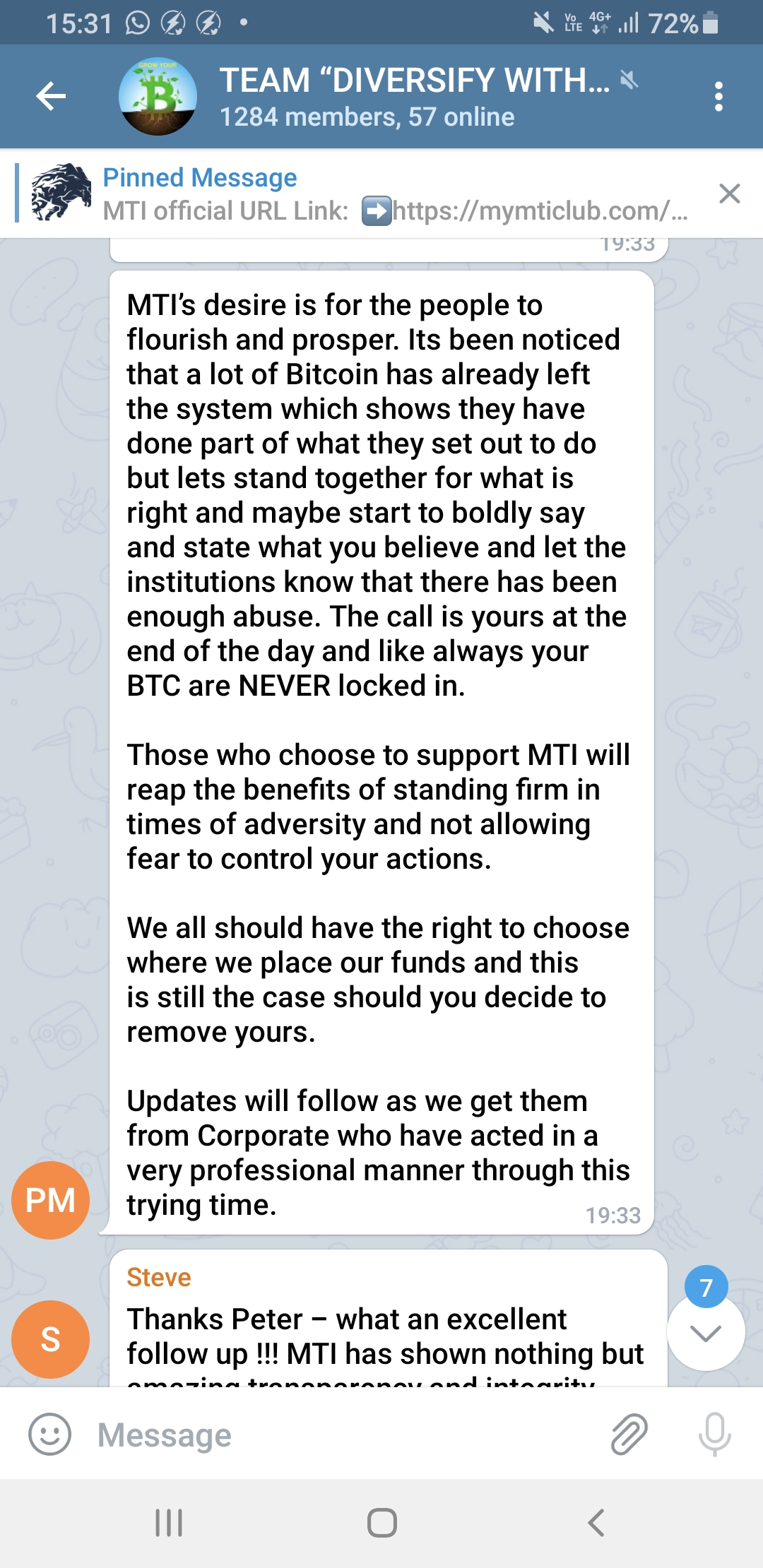
Task: Focus the Message text field
Action: pos(339,1435)
